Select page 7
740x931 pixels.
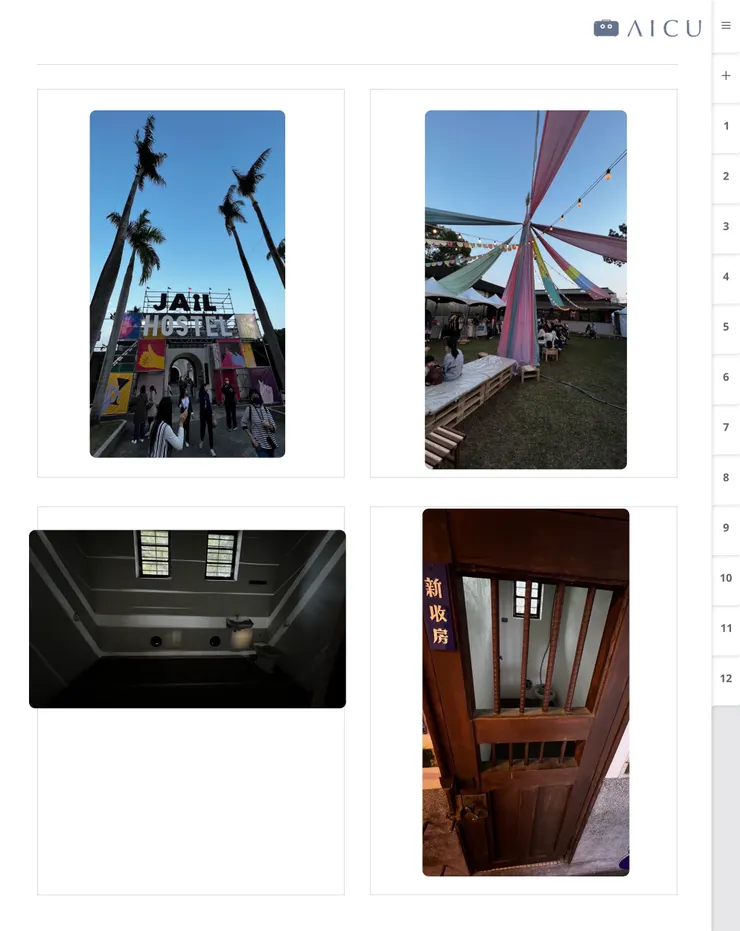pos(726,427)
